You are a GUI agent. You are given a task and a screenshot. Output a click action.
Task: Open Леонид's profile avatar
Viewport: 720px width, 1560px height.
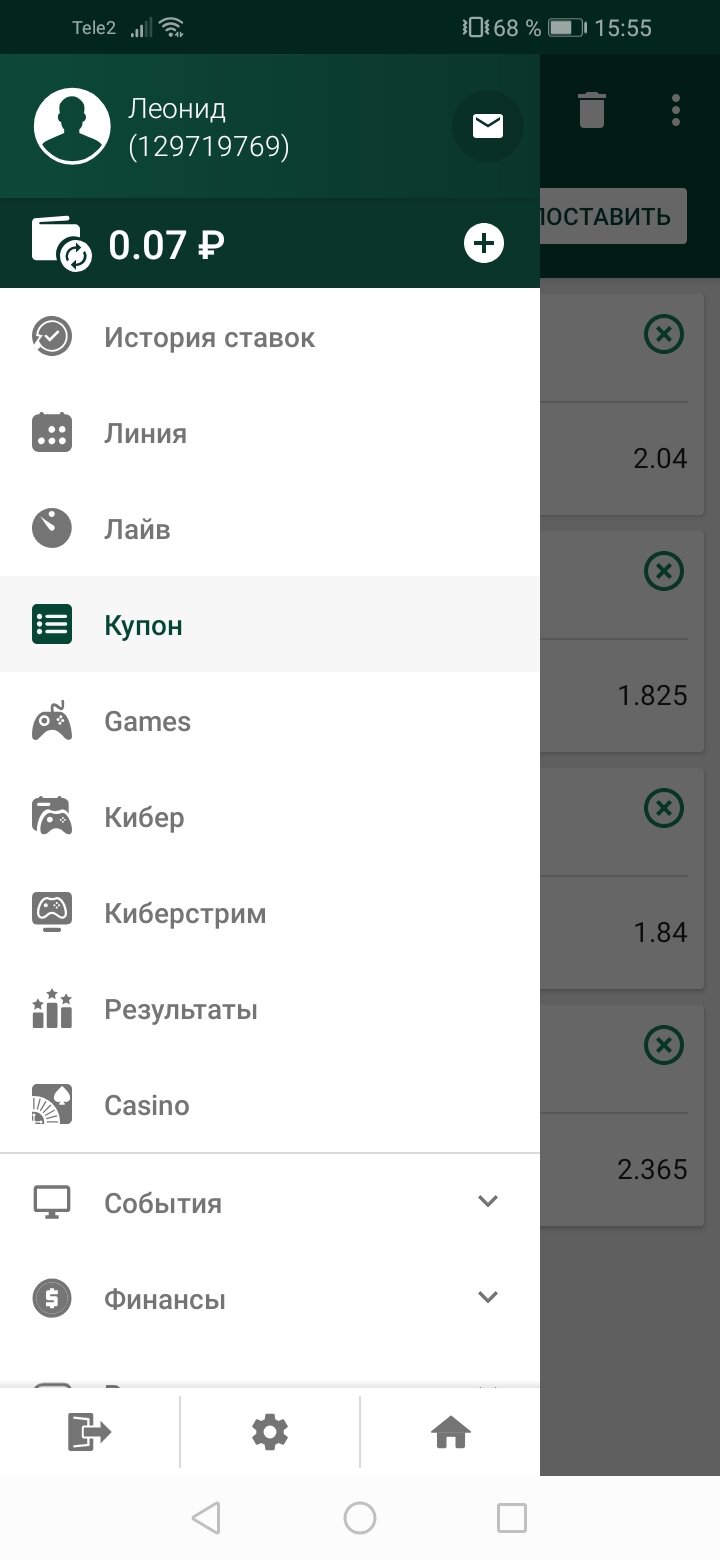(72, 126)
